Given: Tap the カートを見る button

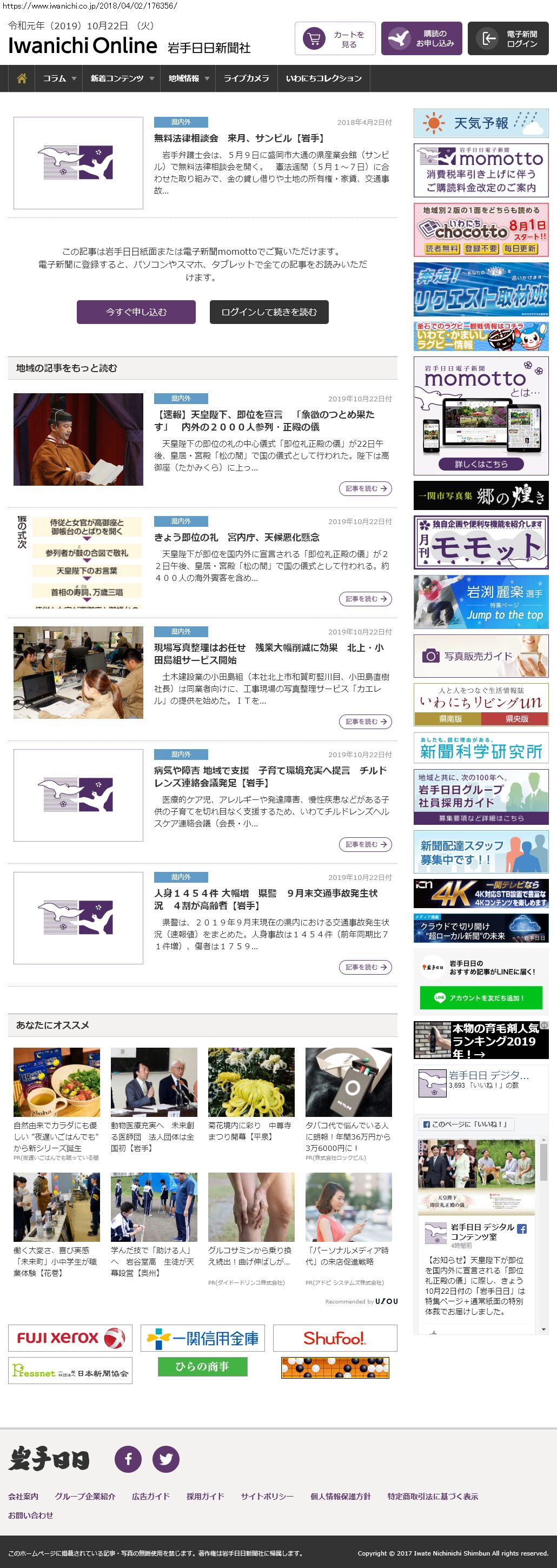Looking at the screenshot, I should (335, 39).
